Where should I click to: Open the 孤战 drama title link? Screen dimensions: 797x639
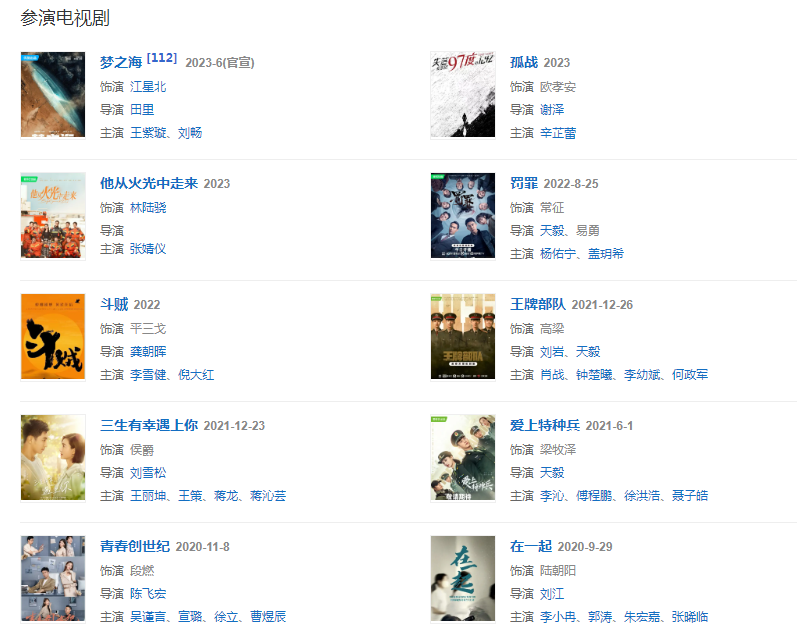coord(524,62)
